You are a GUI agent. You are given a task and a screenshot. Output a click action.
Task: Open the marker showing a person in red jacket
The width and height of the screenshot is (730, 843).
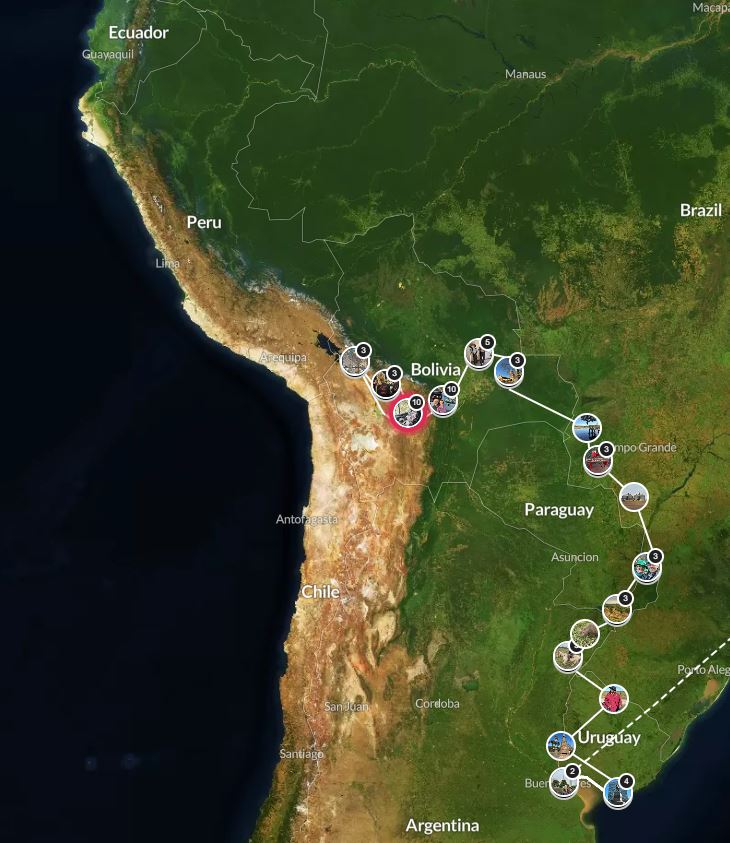pos(613,699)
